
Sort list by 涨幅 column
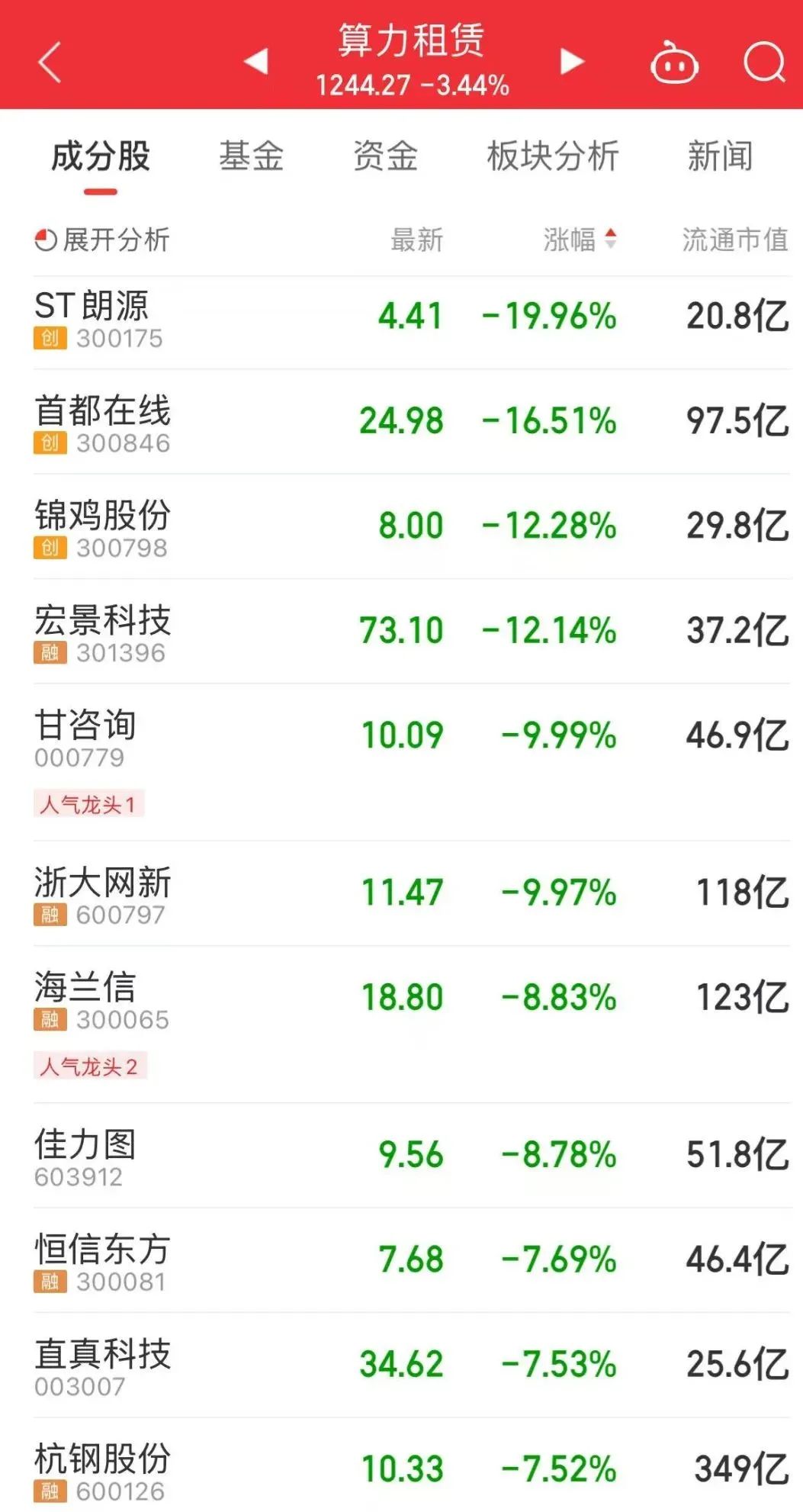pos(580,240)
